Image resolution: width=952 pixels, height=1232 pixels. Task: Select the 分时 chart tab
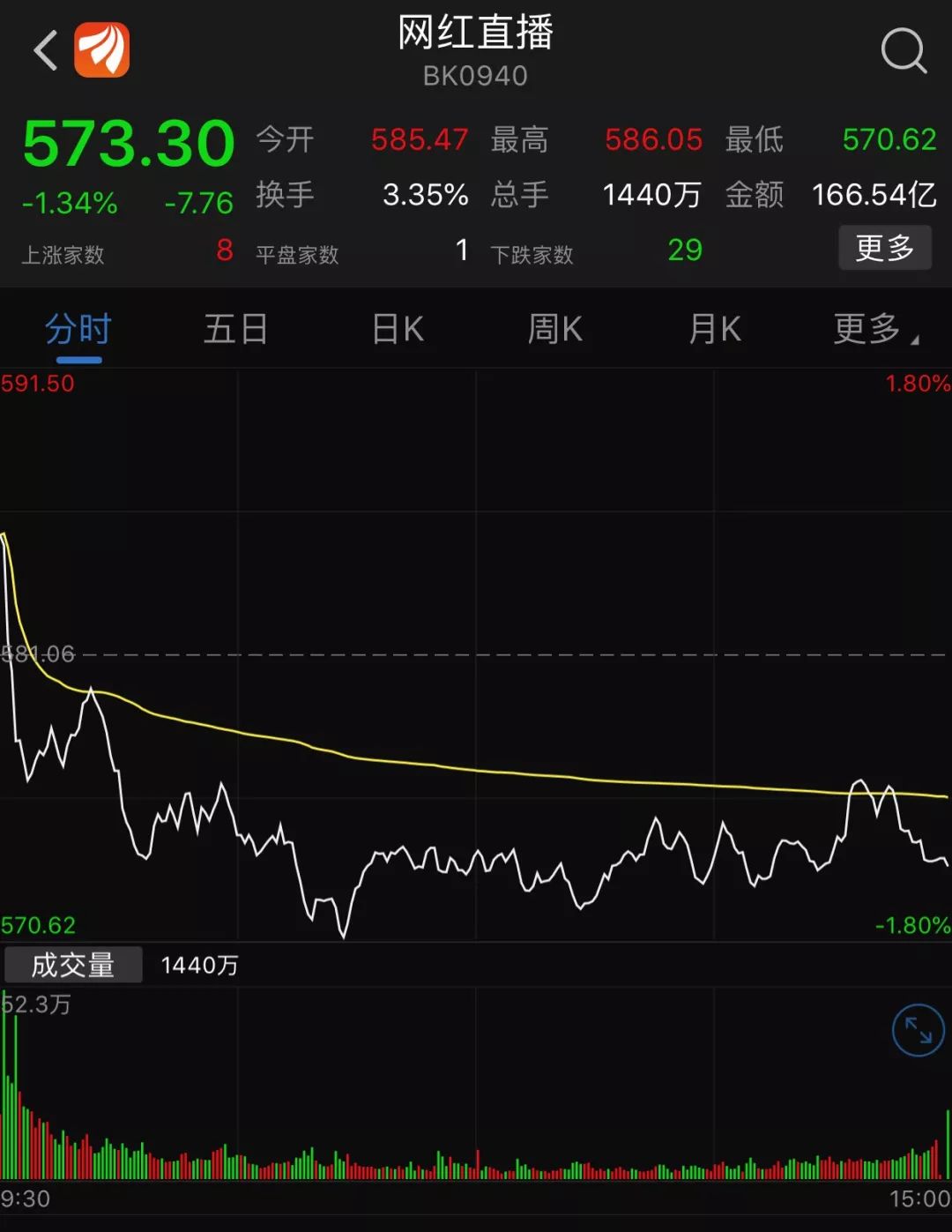pyautogui.click(x=78, y=330)
